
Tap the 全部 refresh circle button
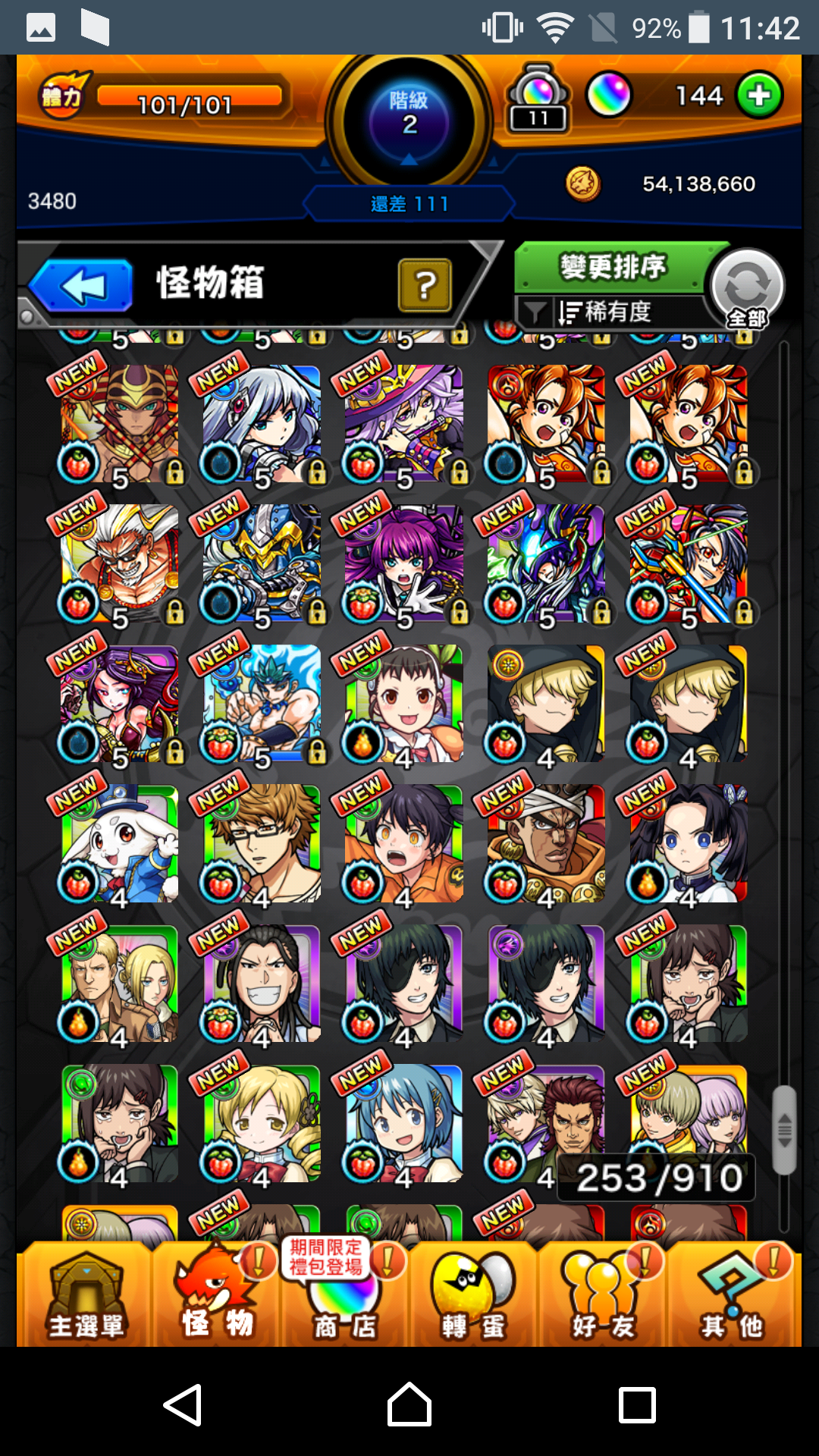tap(748, 288)
